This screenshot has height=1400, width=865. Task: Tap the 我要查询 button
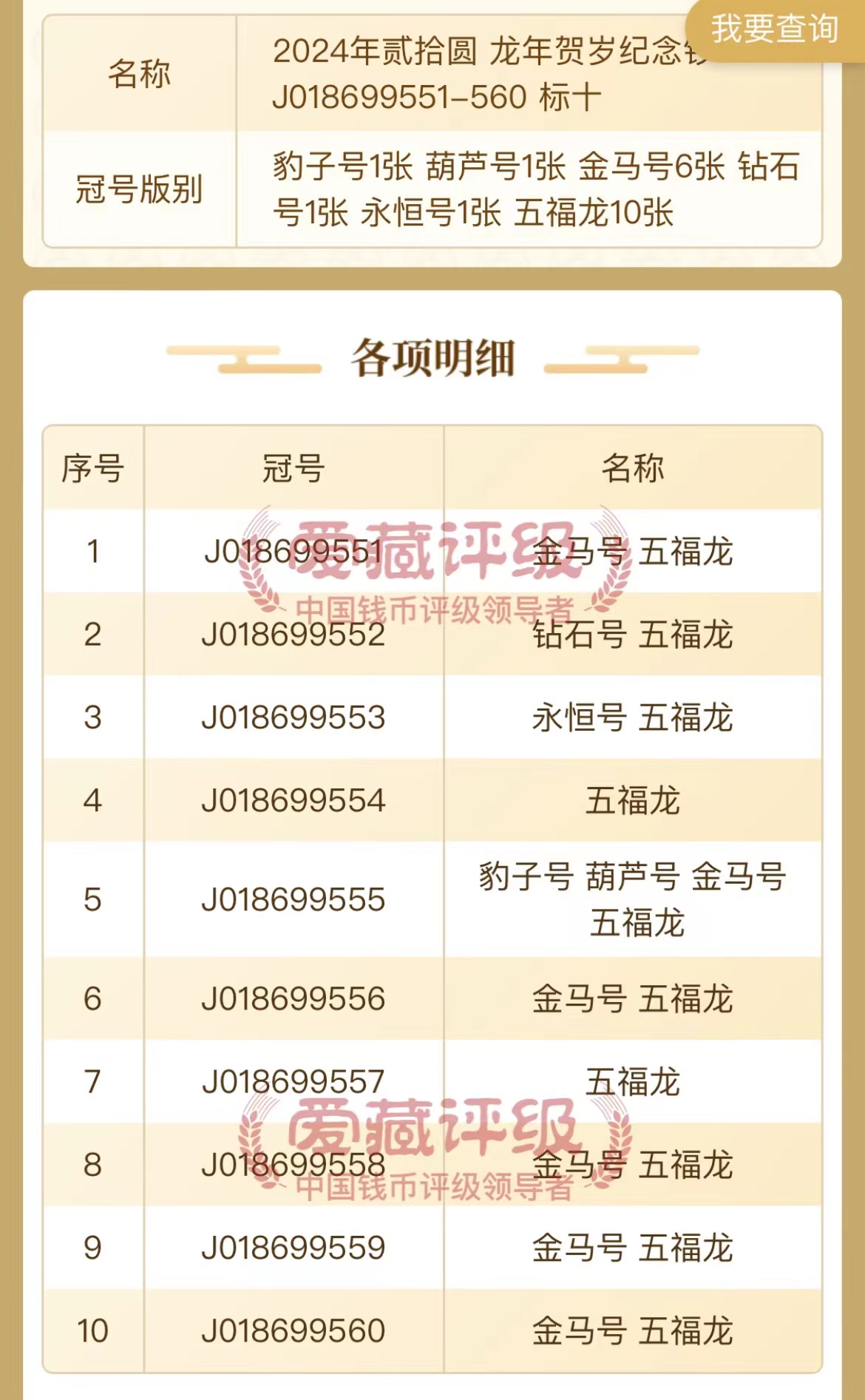click(774, 30)
